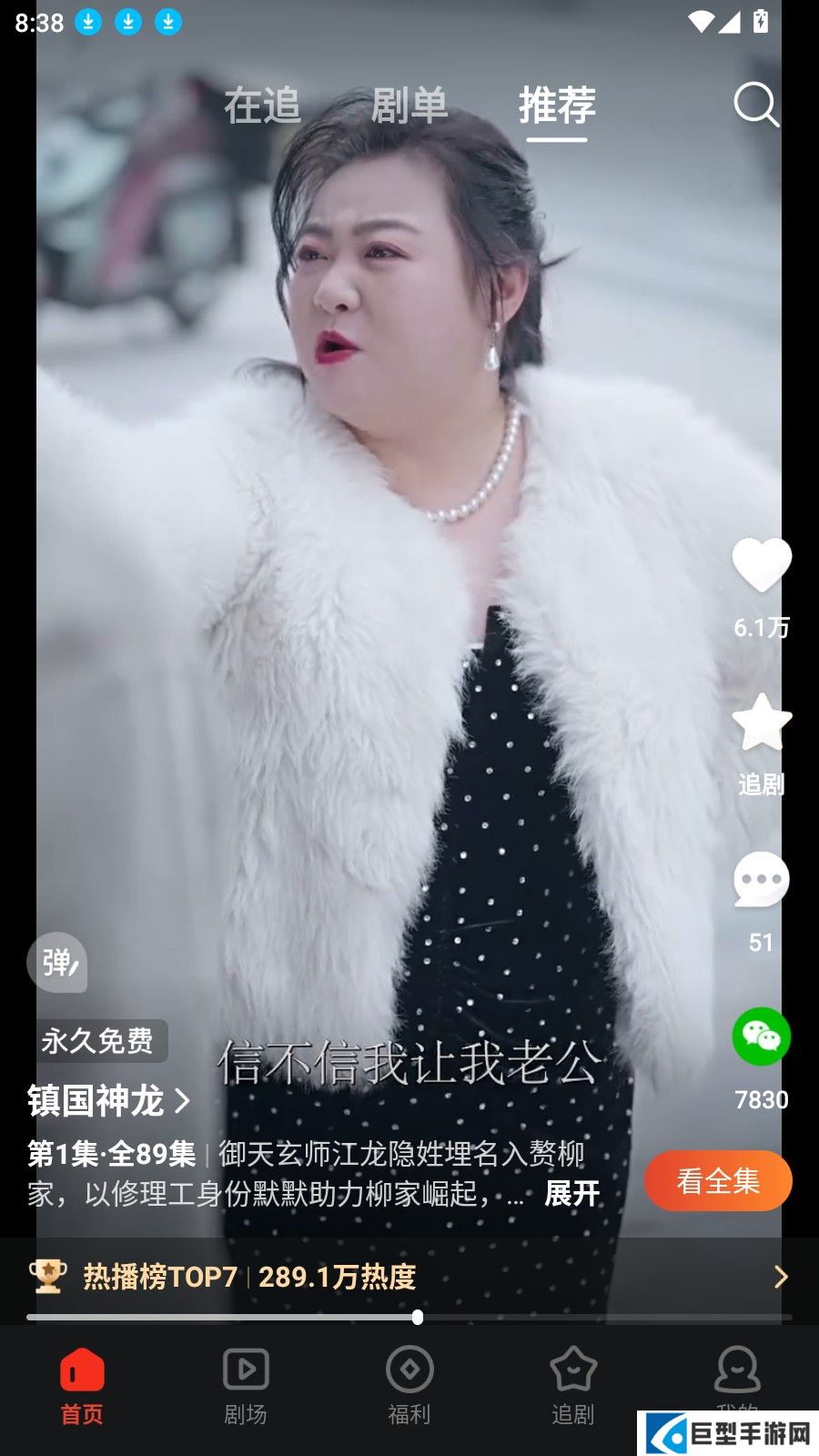Switch to the 在追 tab
This screenshot has width=819, height=1456.
pyautogui.click(x=262, y=106)
